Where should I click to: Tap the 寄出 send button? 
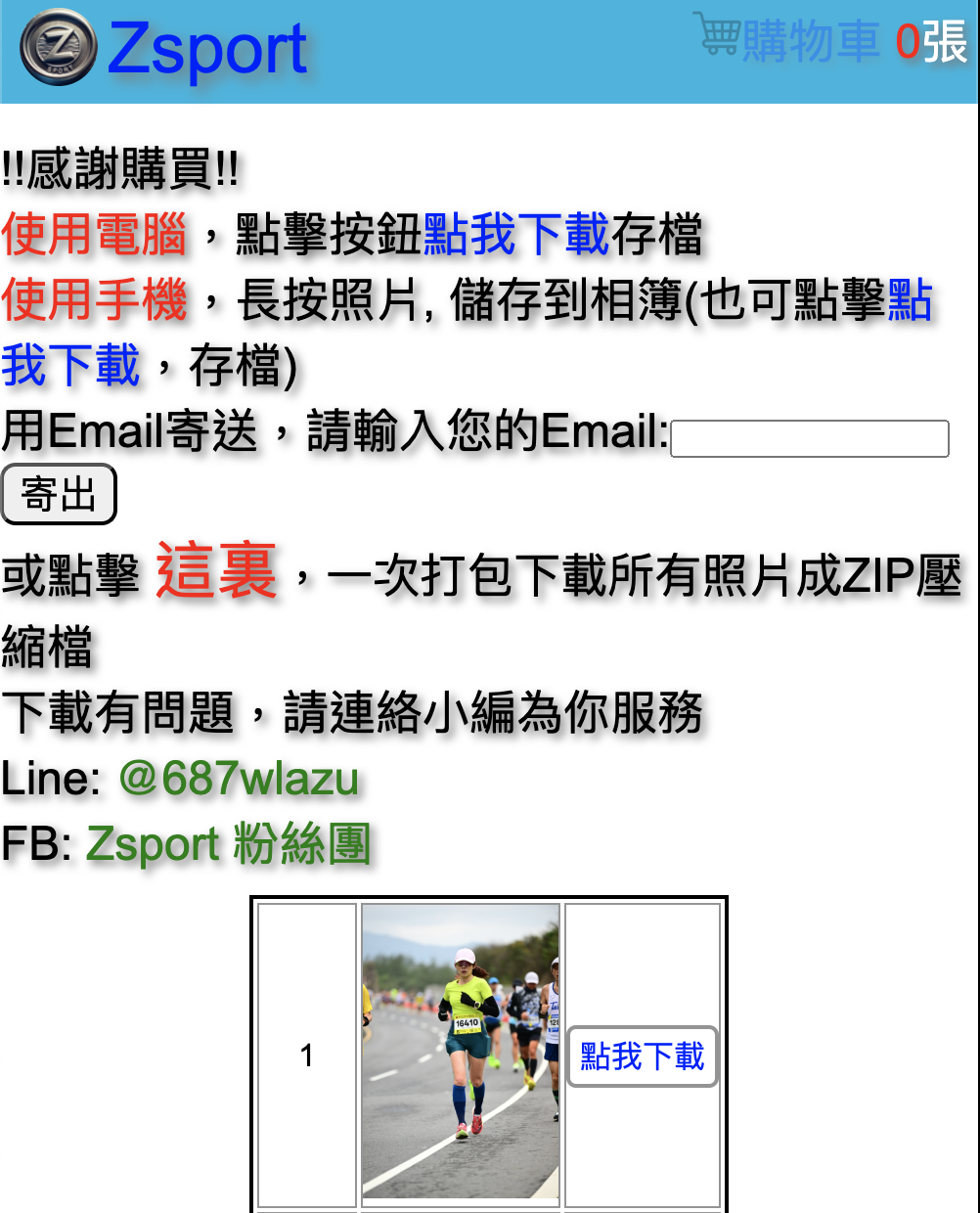[x=59, y=494]
